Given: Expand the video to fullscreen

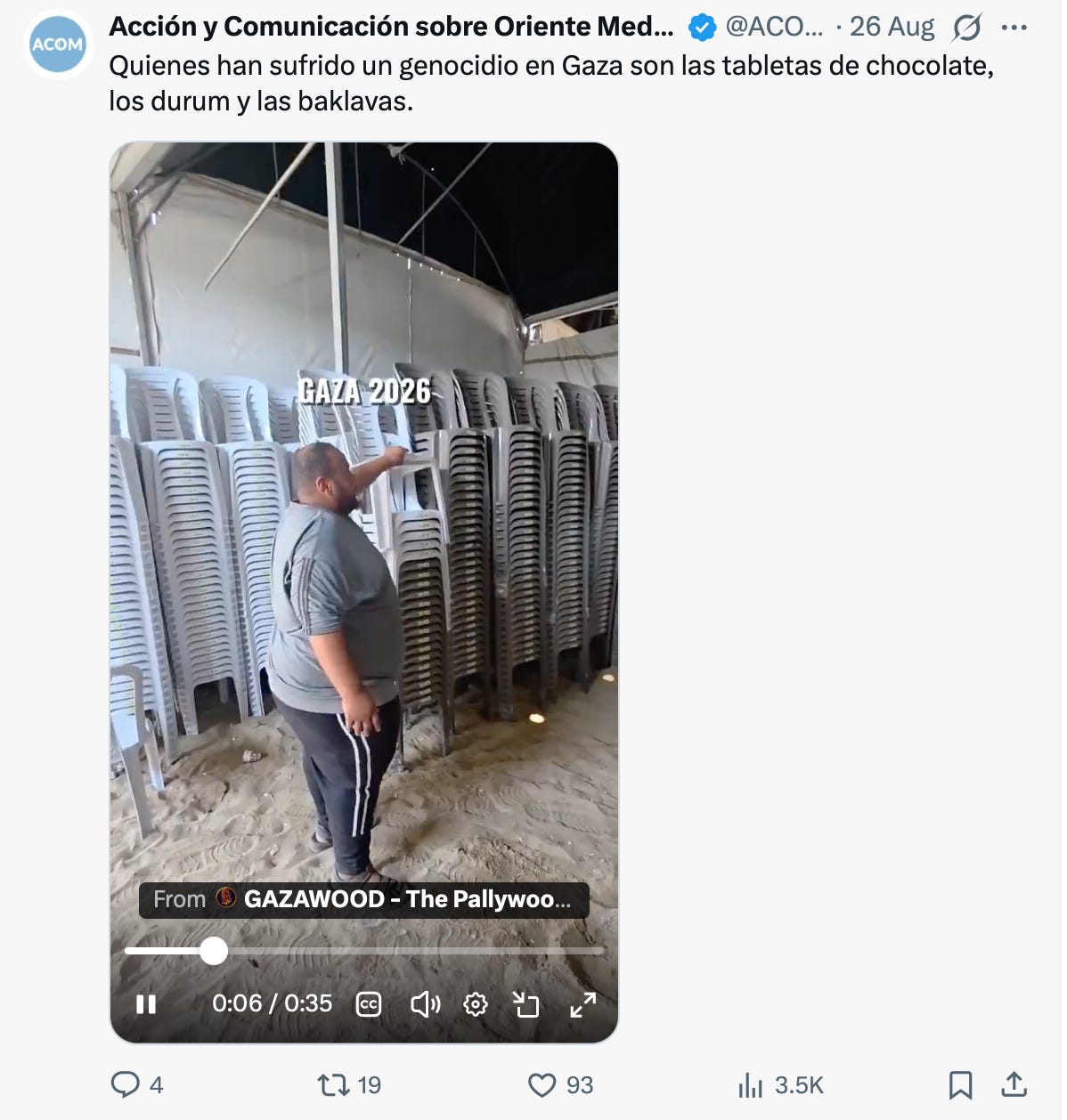Looking at the screenshot, I should 582,1004.
